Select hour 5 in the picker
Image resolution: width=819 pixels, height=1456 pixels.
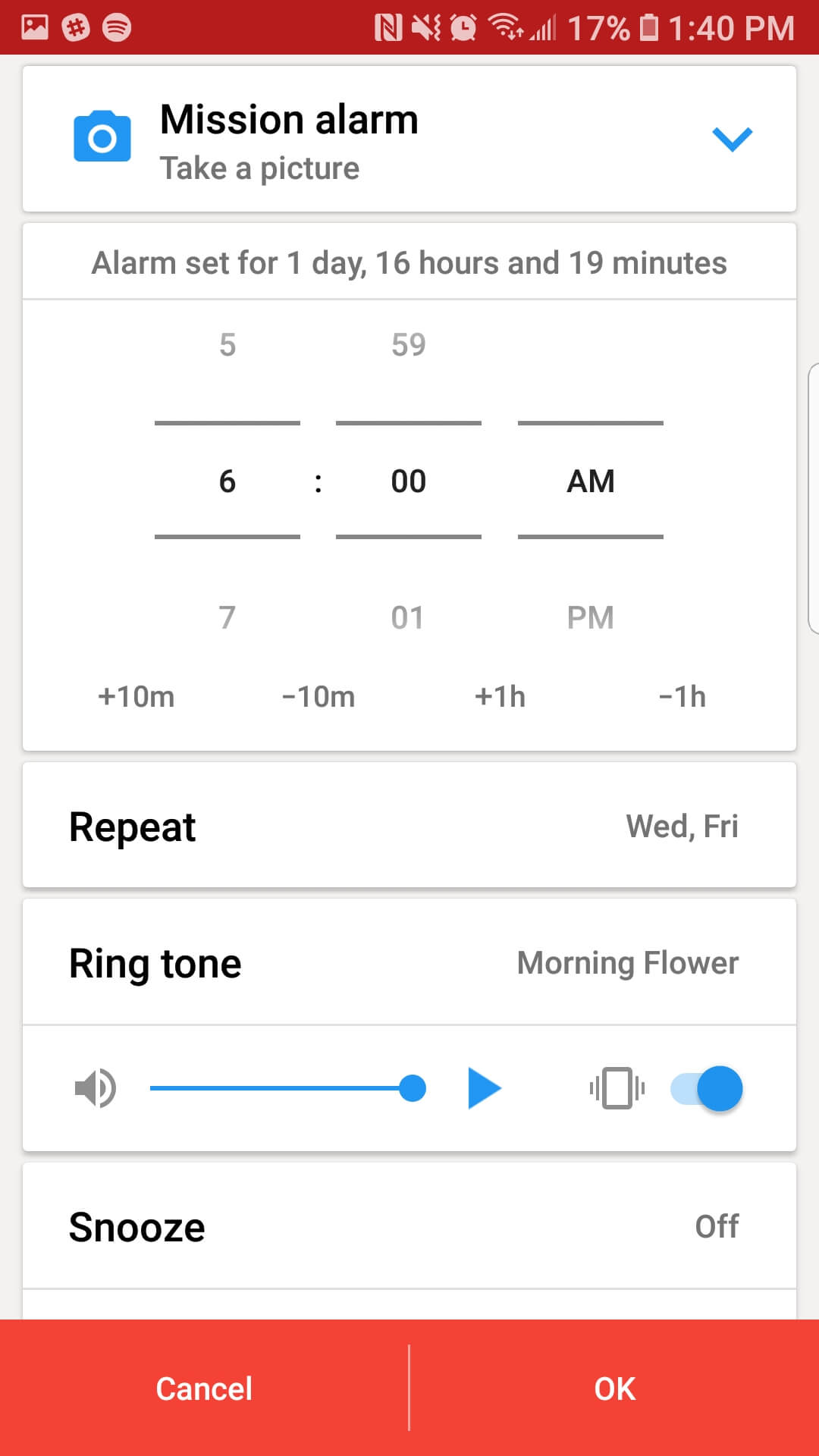(227, 345)
